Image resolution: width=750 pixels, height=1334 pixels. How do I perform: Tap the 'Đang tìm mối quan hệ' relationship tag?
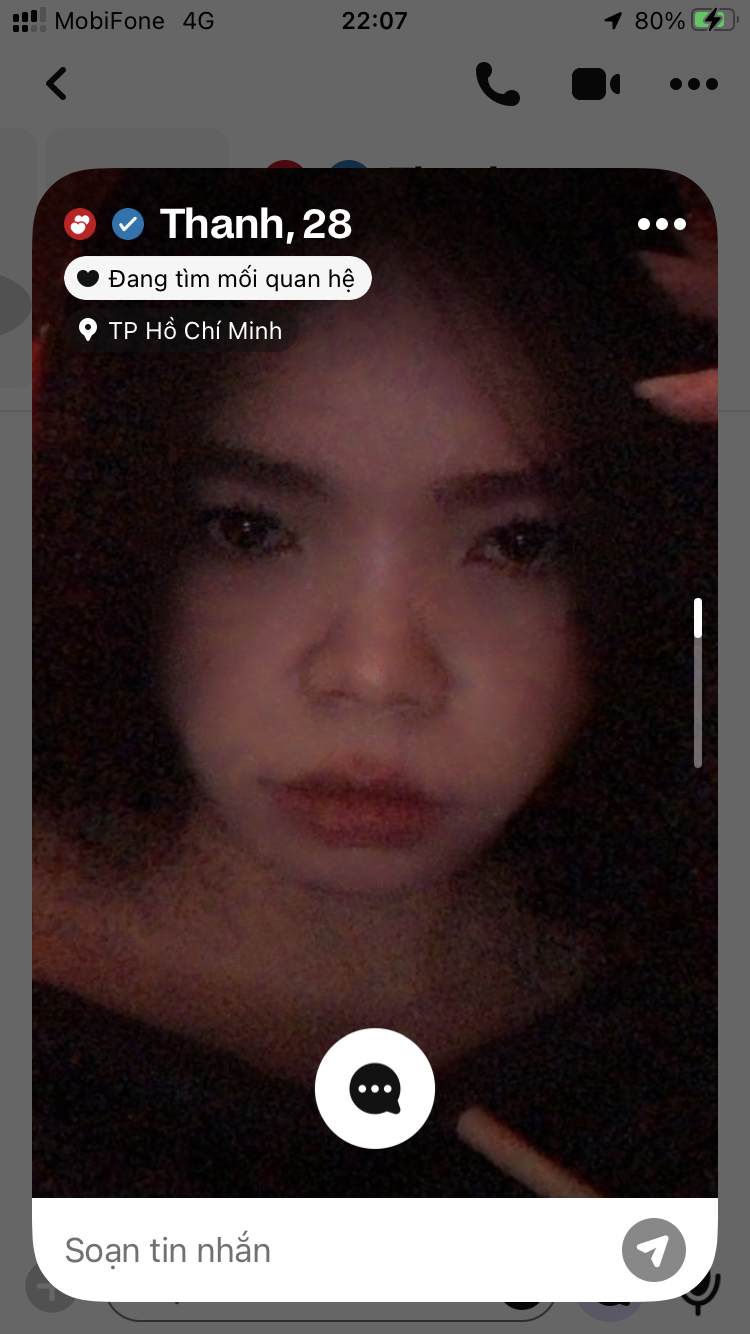217,278
